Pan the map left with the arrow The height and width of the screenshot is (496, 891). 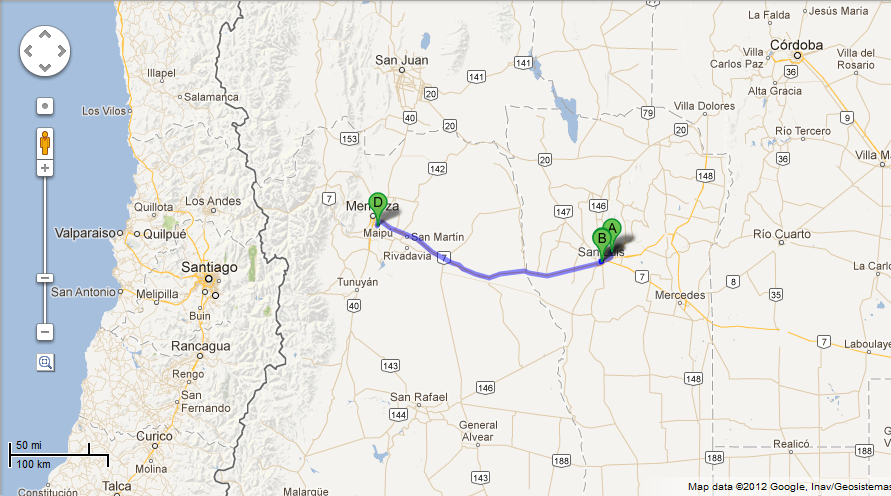click(x=28, y=50)
